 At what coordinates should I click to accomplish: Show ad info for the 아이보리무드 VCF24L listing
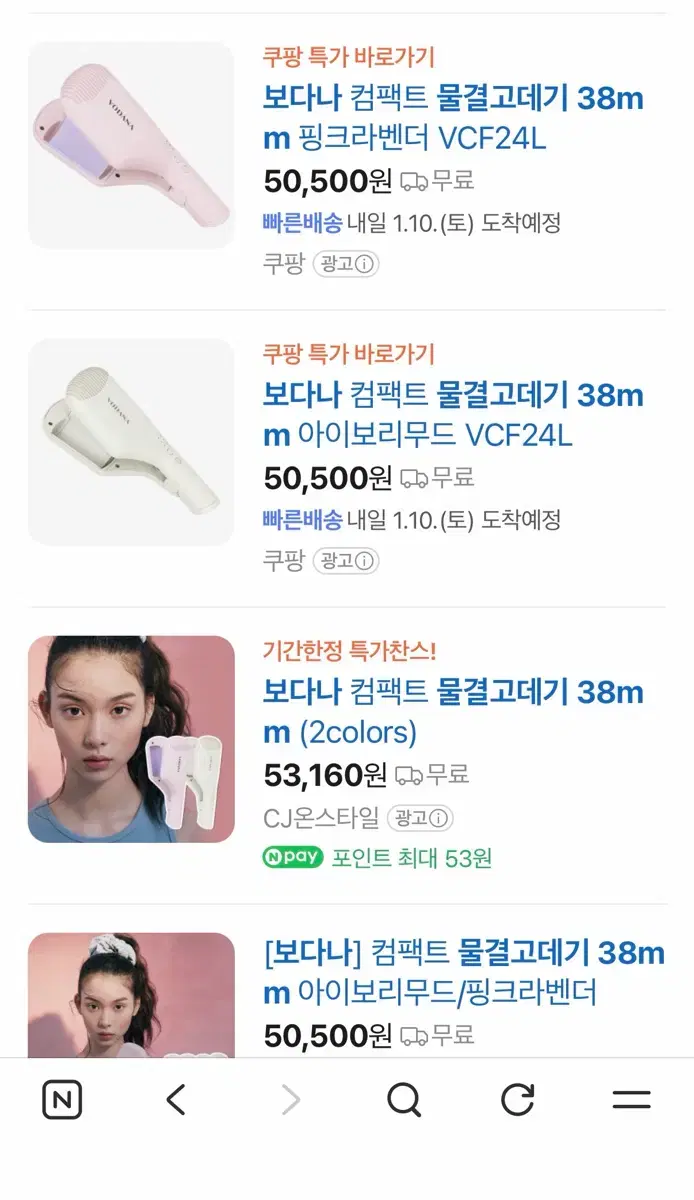(346, 561)
